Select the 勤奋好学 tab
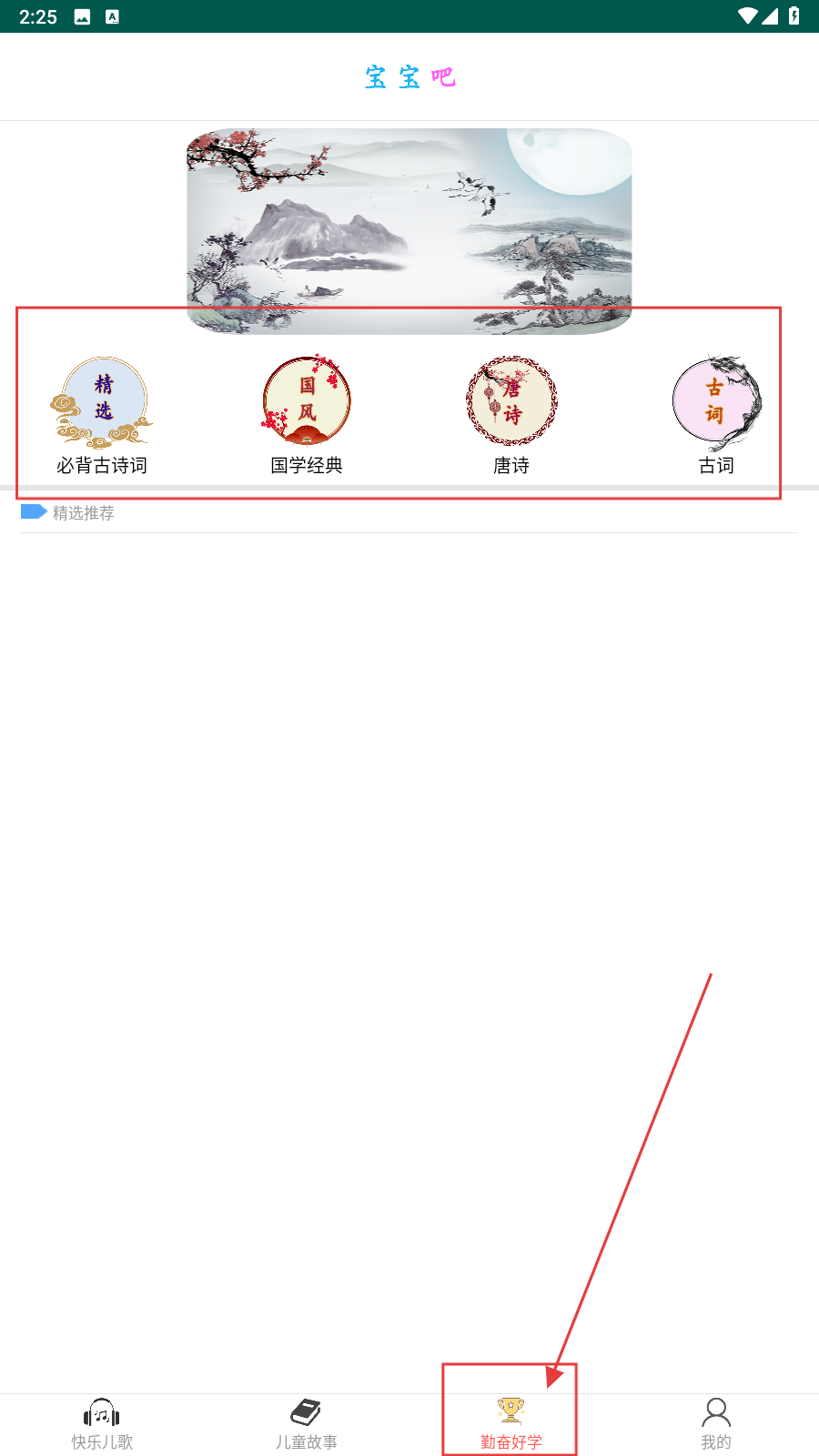Screen dimensions: 819x1456 tap(511, 1424)
